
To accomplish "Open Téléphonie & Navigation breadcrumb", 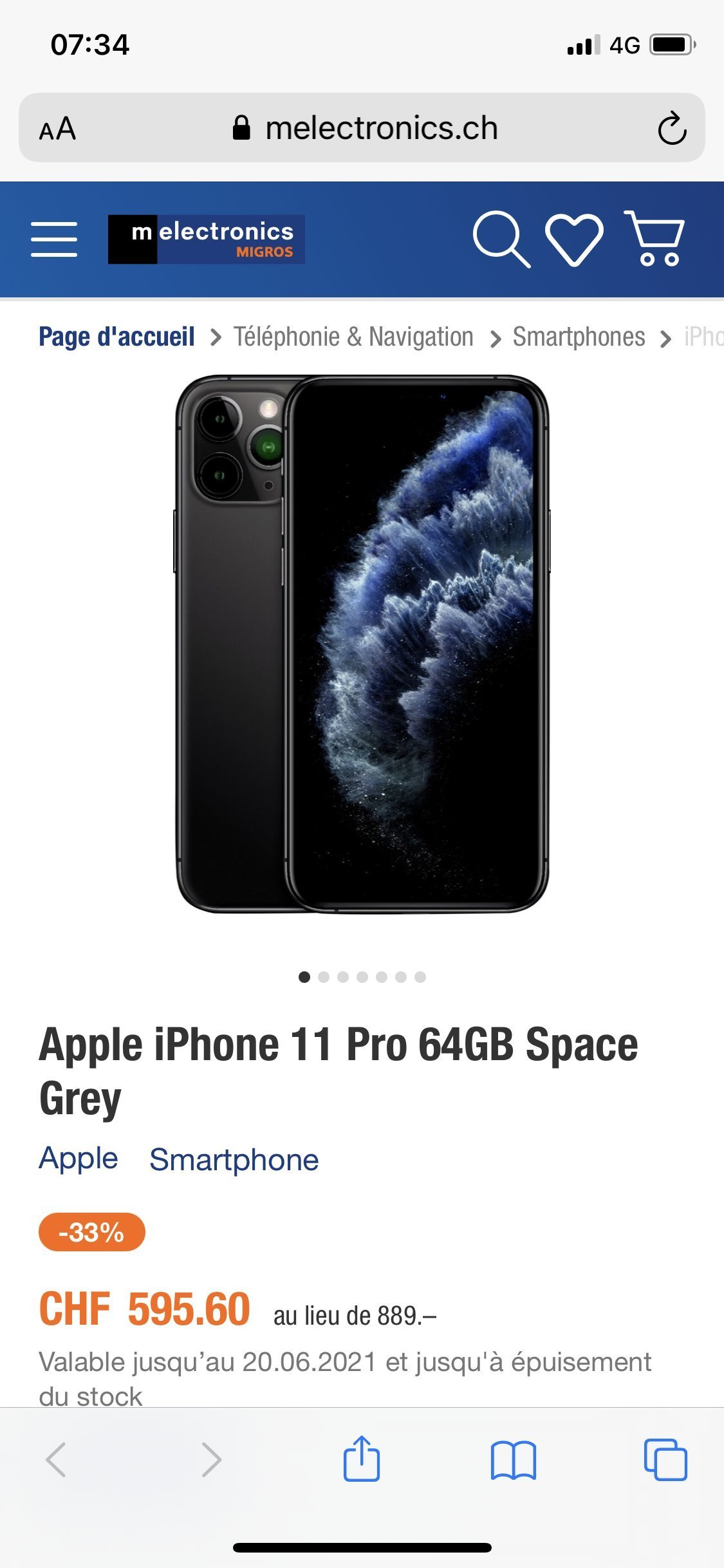I will (353, 337).
